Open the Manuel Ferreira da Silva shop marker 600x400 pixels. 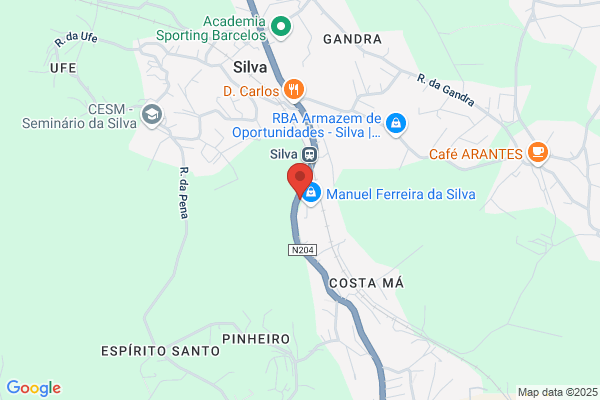click(x=311, y=193)
